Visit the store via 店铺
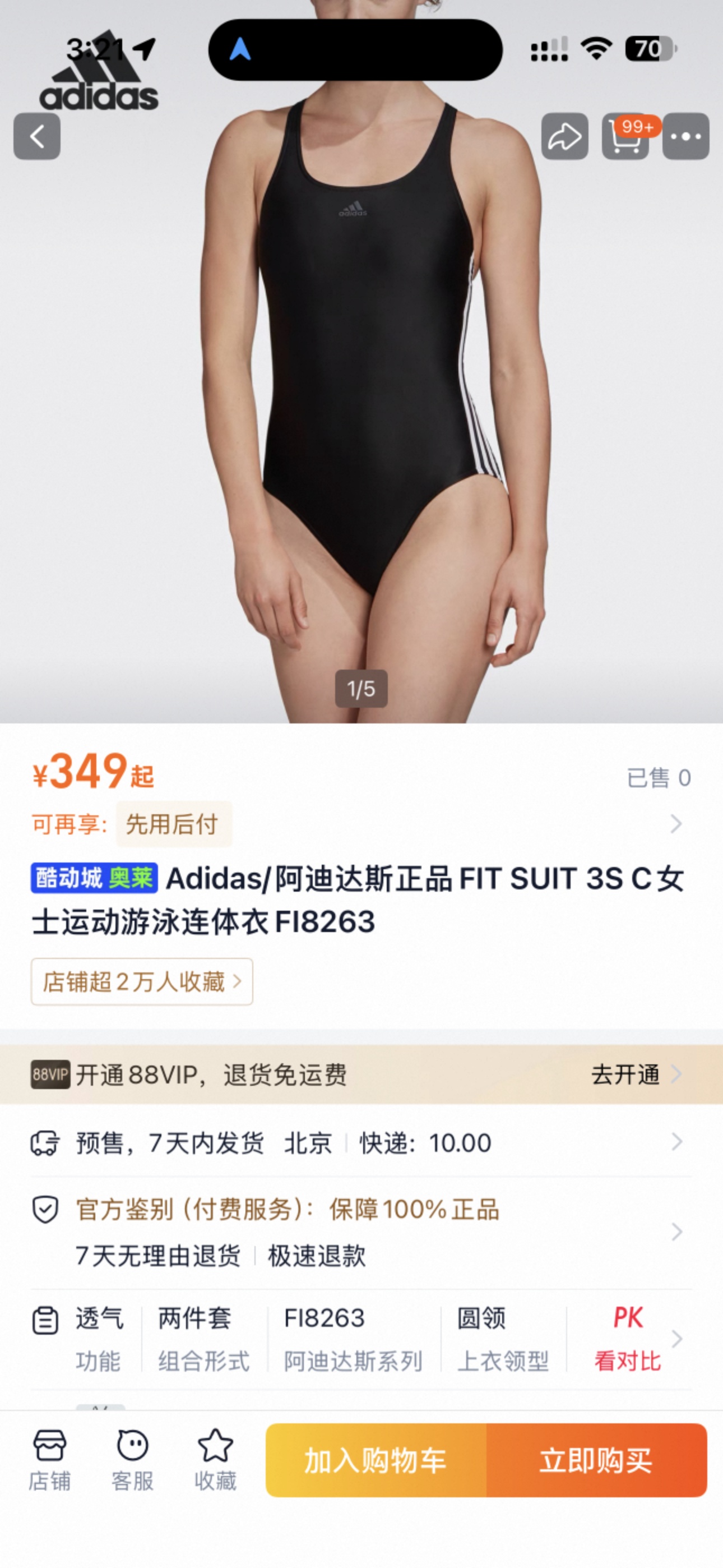 pyautogui.click(x=49, y=1460)
